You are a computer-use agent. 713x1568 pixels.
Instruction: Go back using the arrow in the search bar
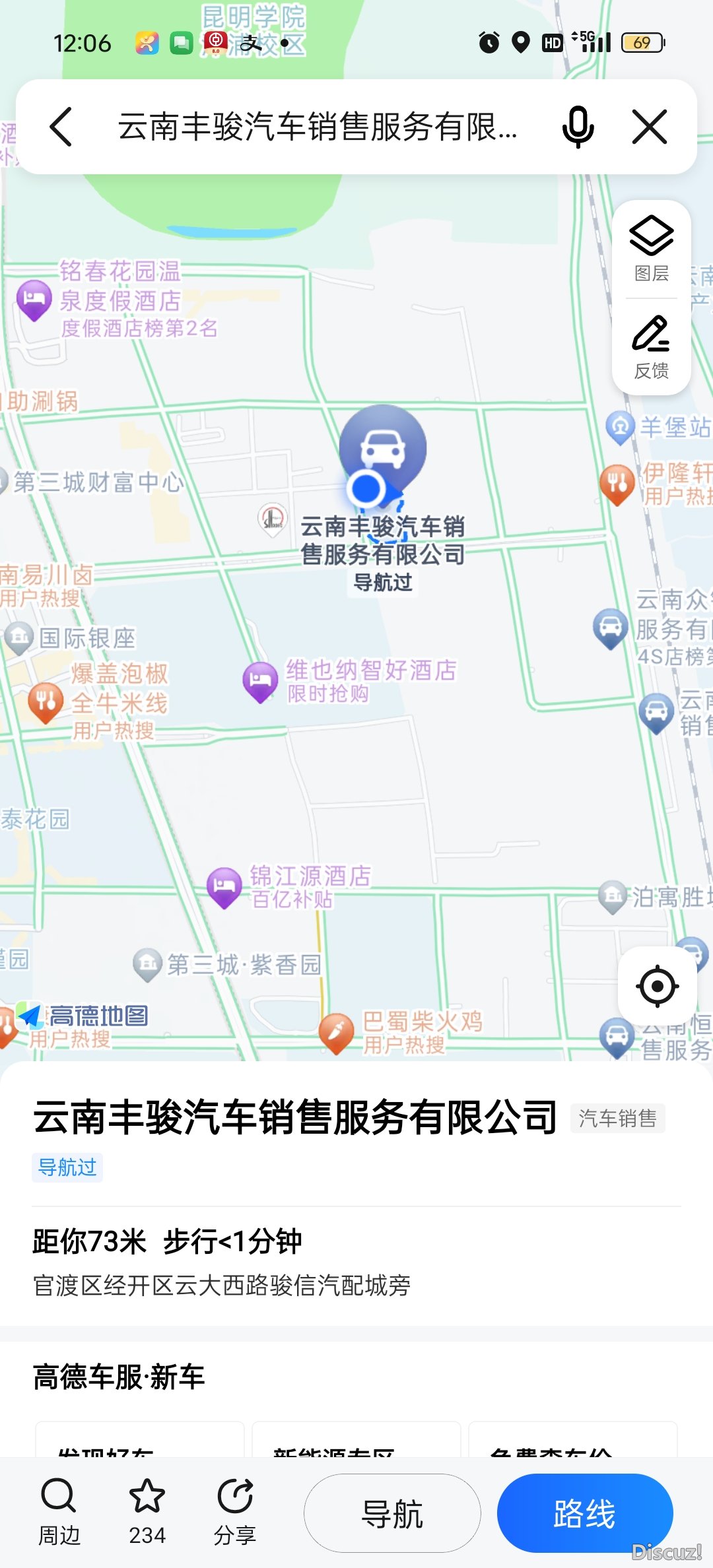click(x=61, y=127)
